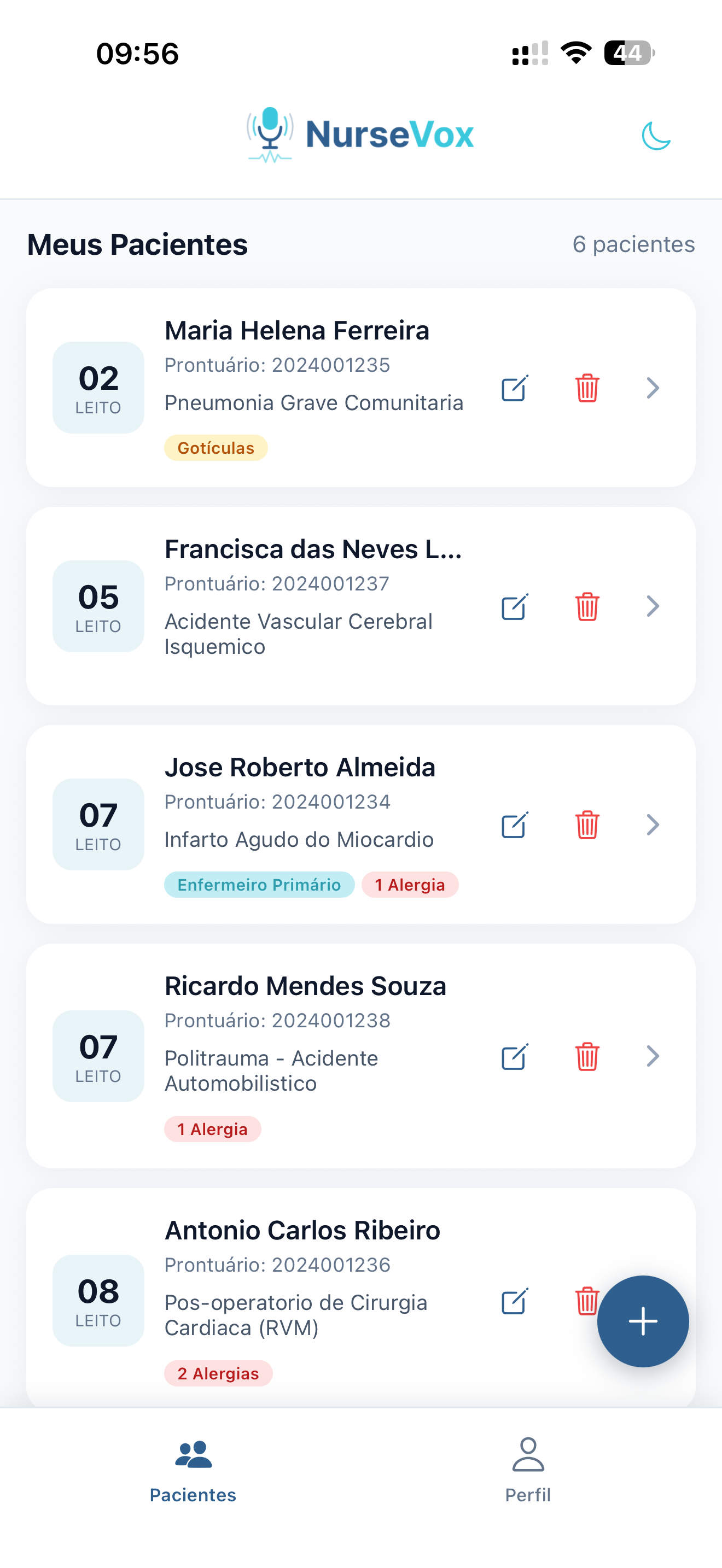Open the 1 Alergia badge for Ricardo
The image size is (722, 1568).
point(212,1129)
